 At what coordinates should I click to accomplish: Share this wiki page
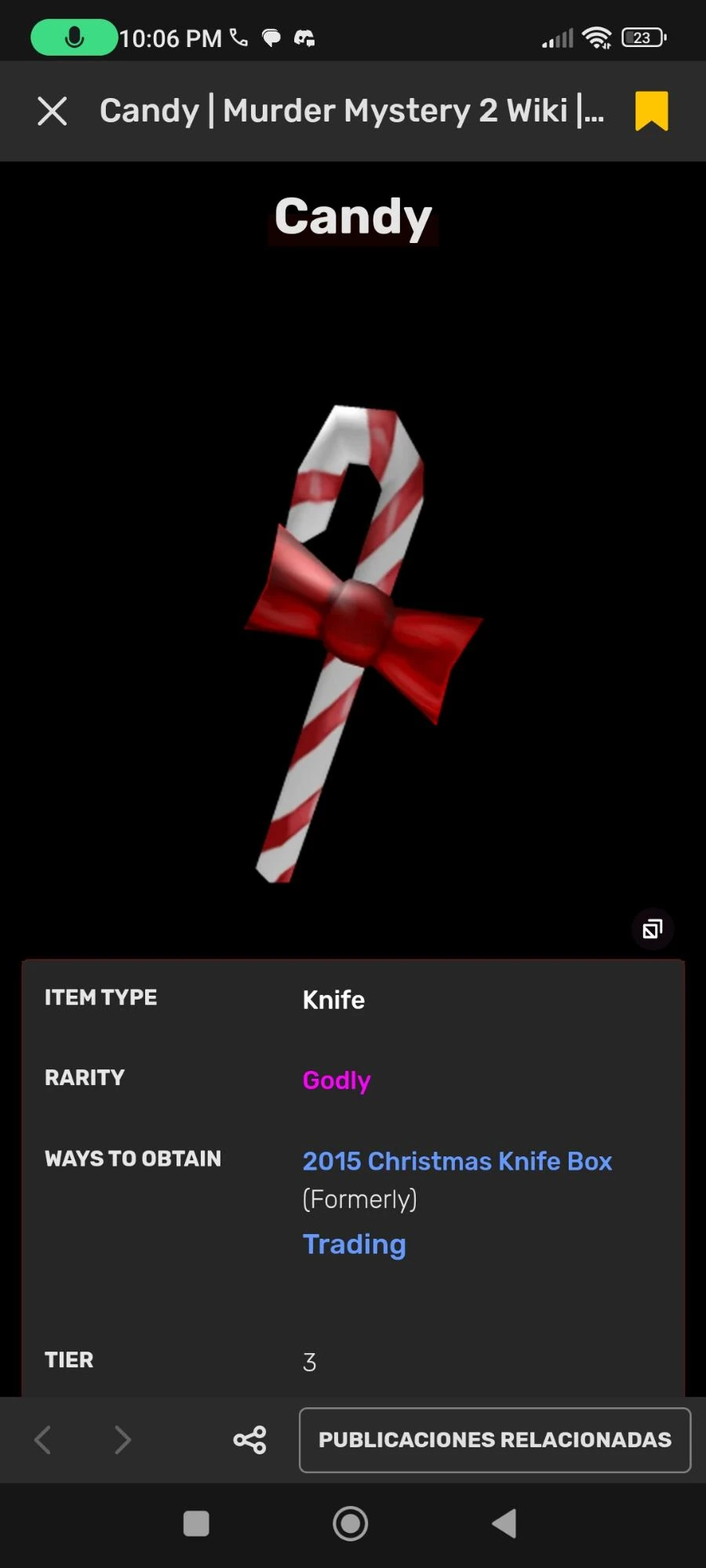coord(250,1440)
